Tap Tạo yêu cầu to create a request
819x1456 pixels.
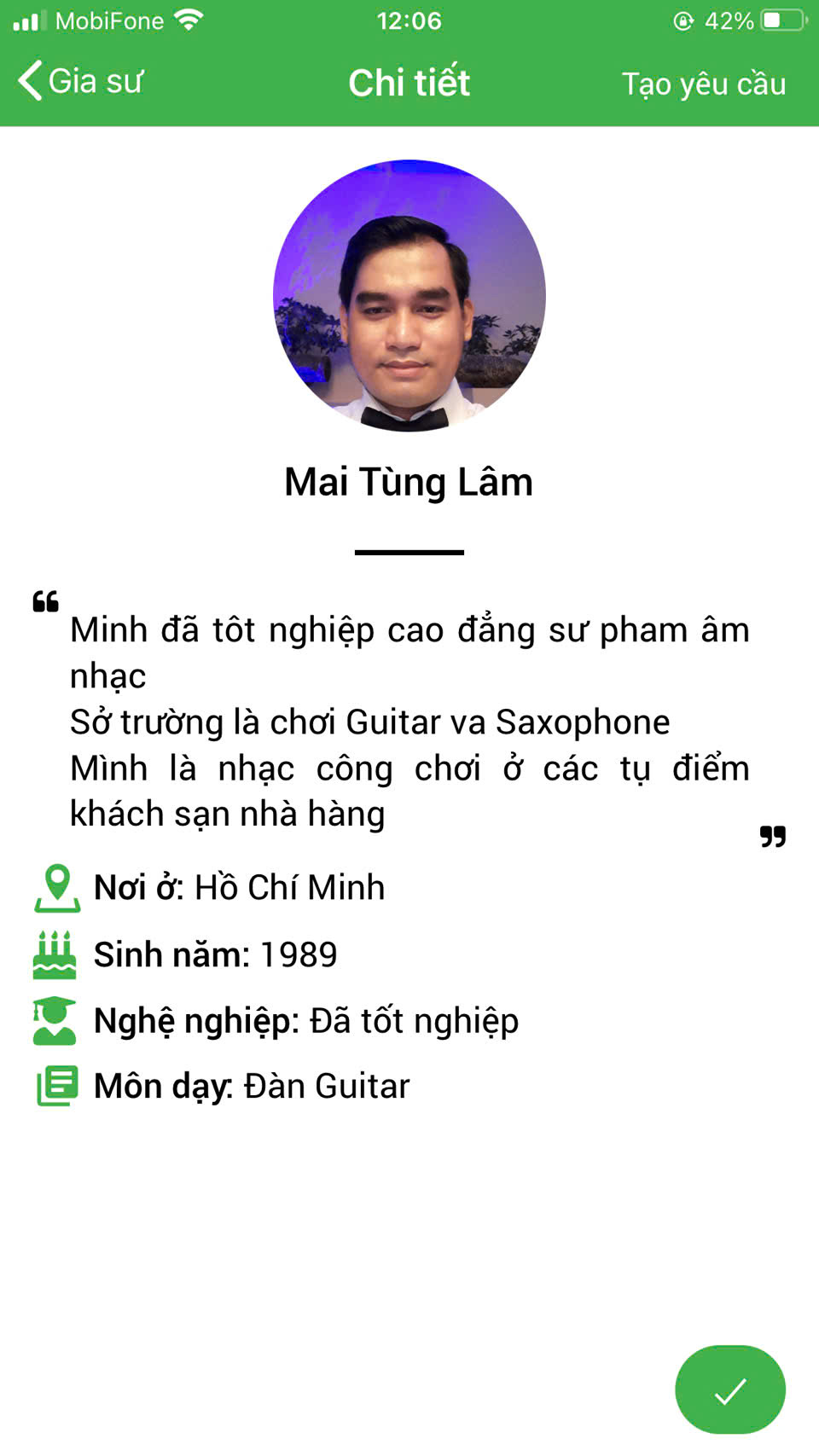pyautogui.click(x=703, y=84)
